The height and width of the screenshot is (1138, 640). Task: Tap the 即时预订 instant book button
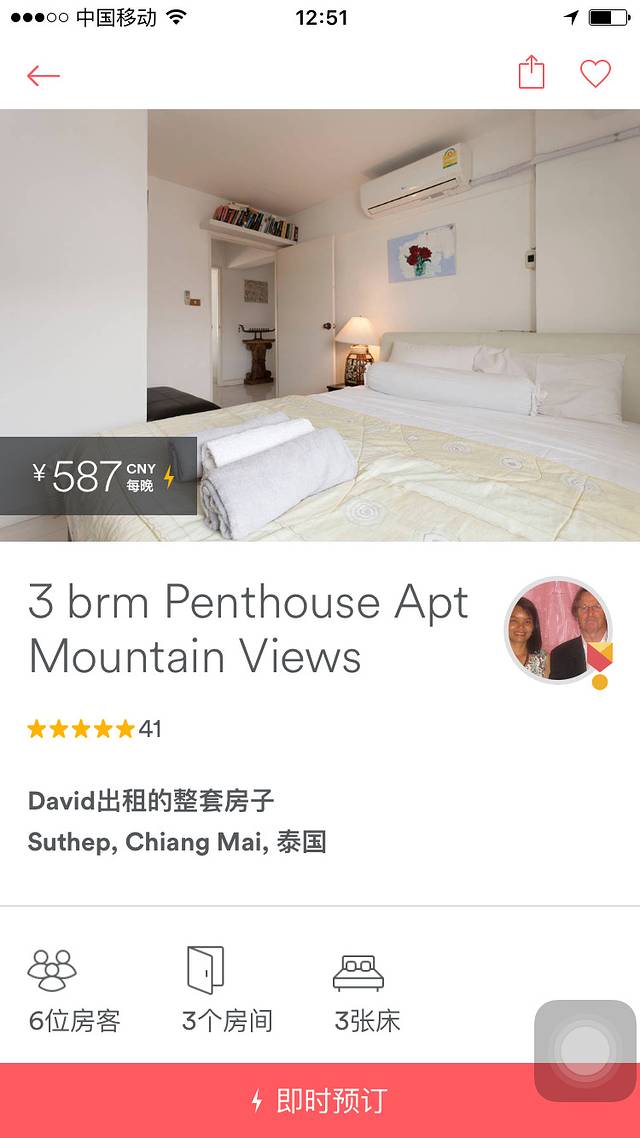click(319, 1100)
